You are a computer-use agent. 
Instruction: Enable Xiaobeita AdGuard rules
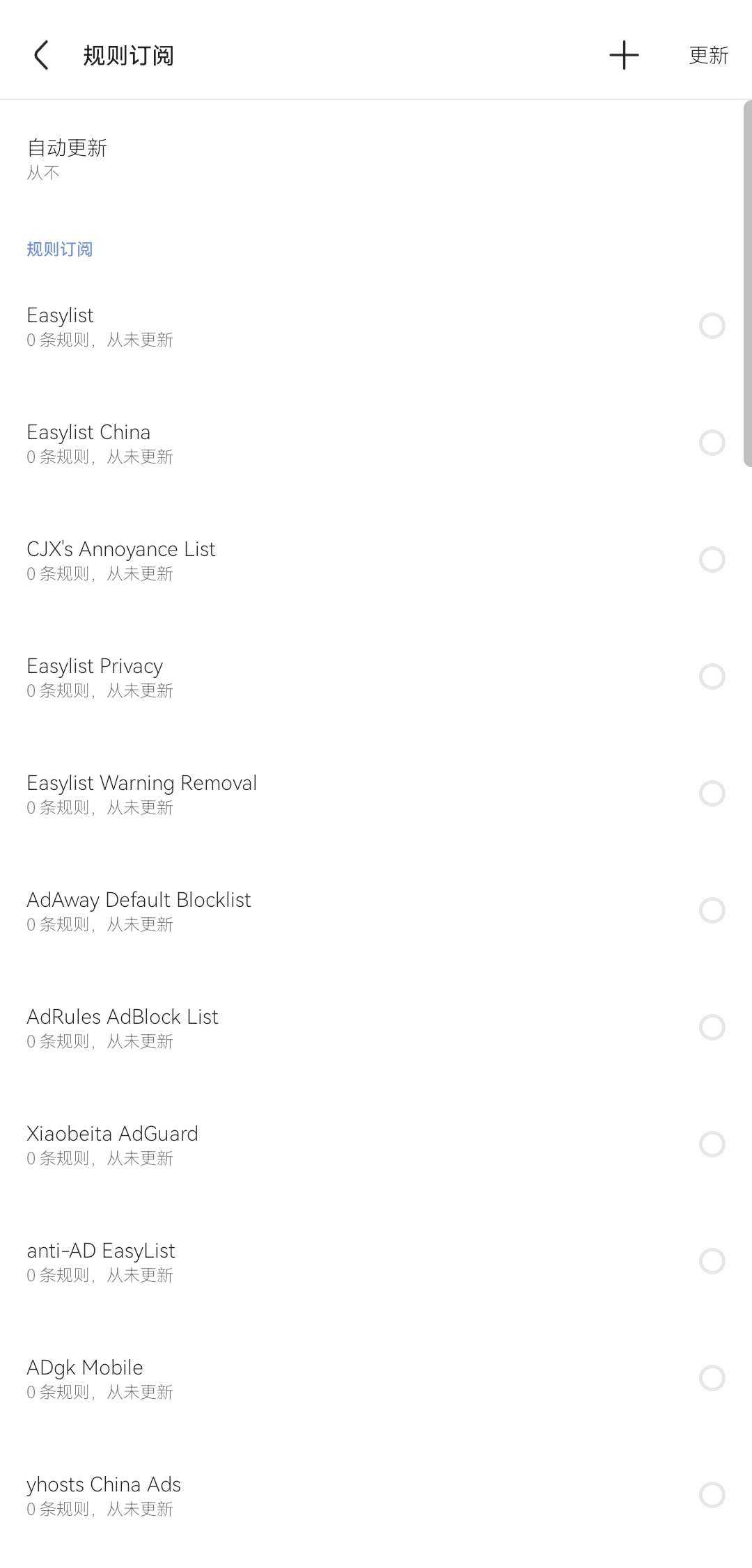pos(712,1144)
